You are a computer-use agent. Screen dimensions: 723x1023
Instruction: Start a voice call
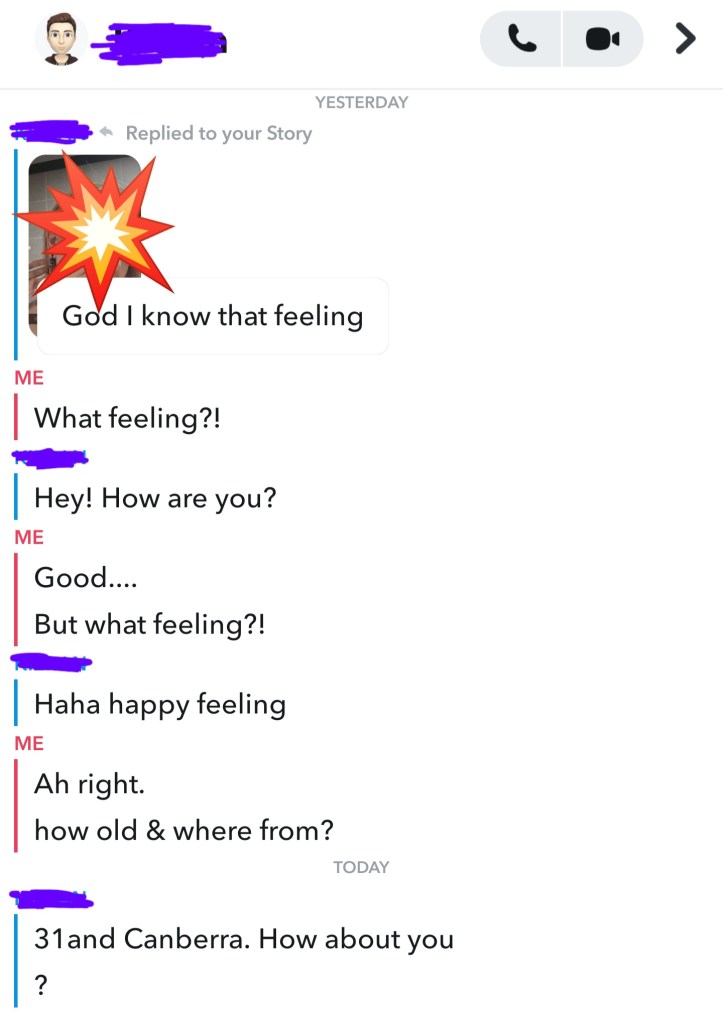(521, 39)
